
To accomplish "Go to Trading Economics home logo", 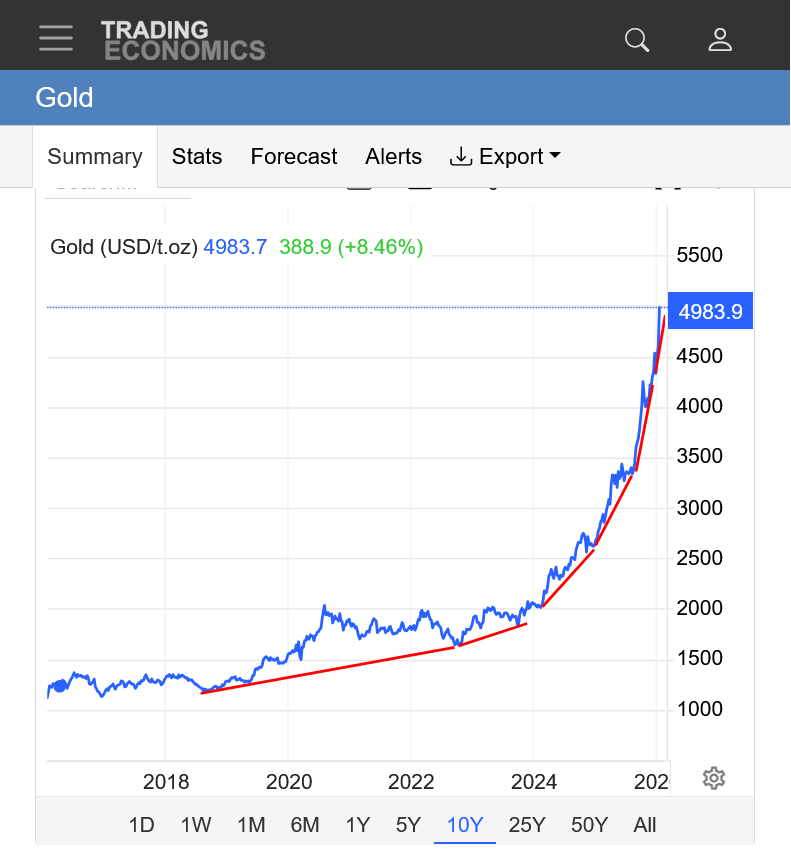I will [x=183, y=40].
